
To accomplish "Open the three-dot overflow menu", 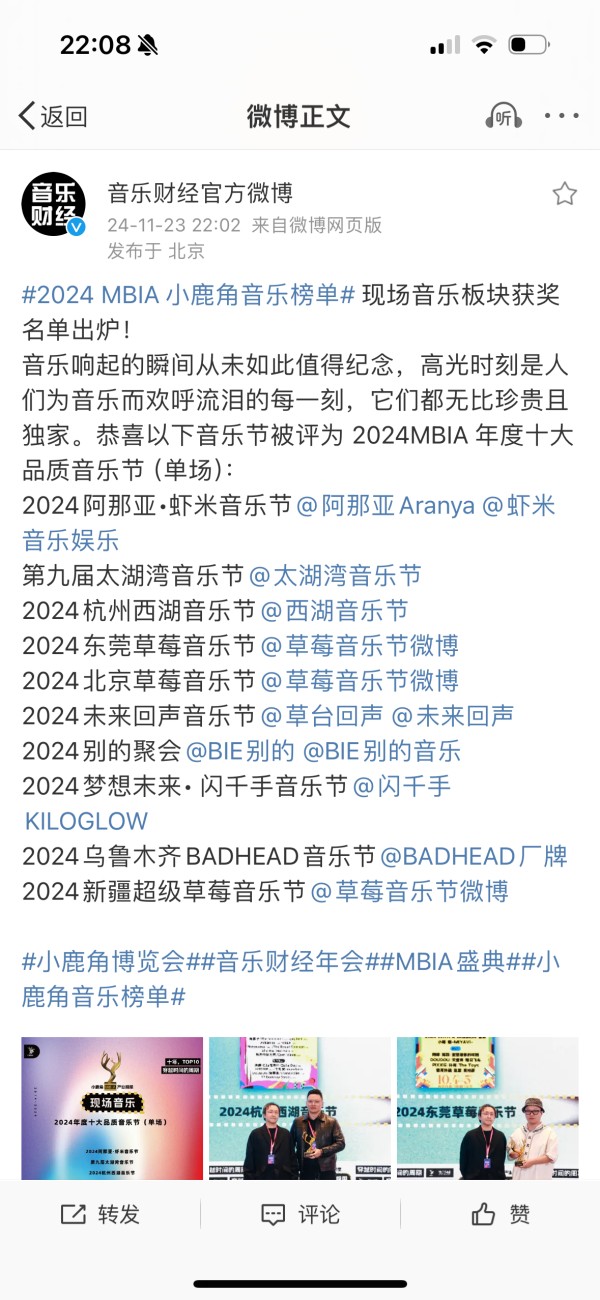I will 562,116.
